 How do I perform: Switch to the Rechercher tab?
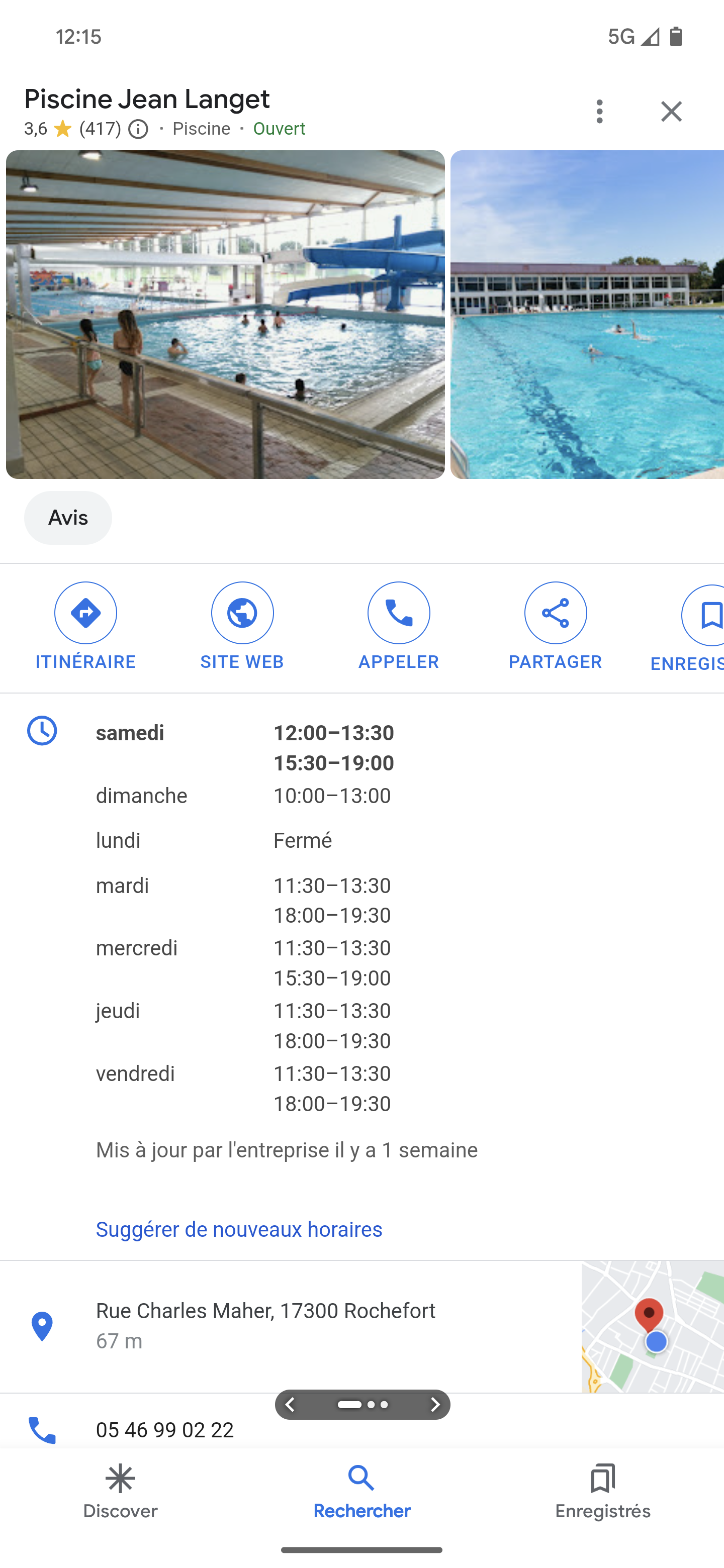point(361,1491)
